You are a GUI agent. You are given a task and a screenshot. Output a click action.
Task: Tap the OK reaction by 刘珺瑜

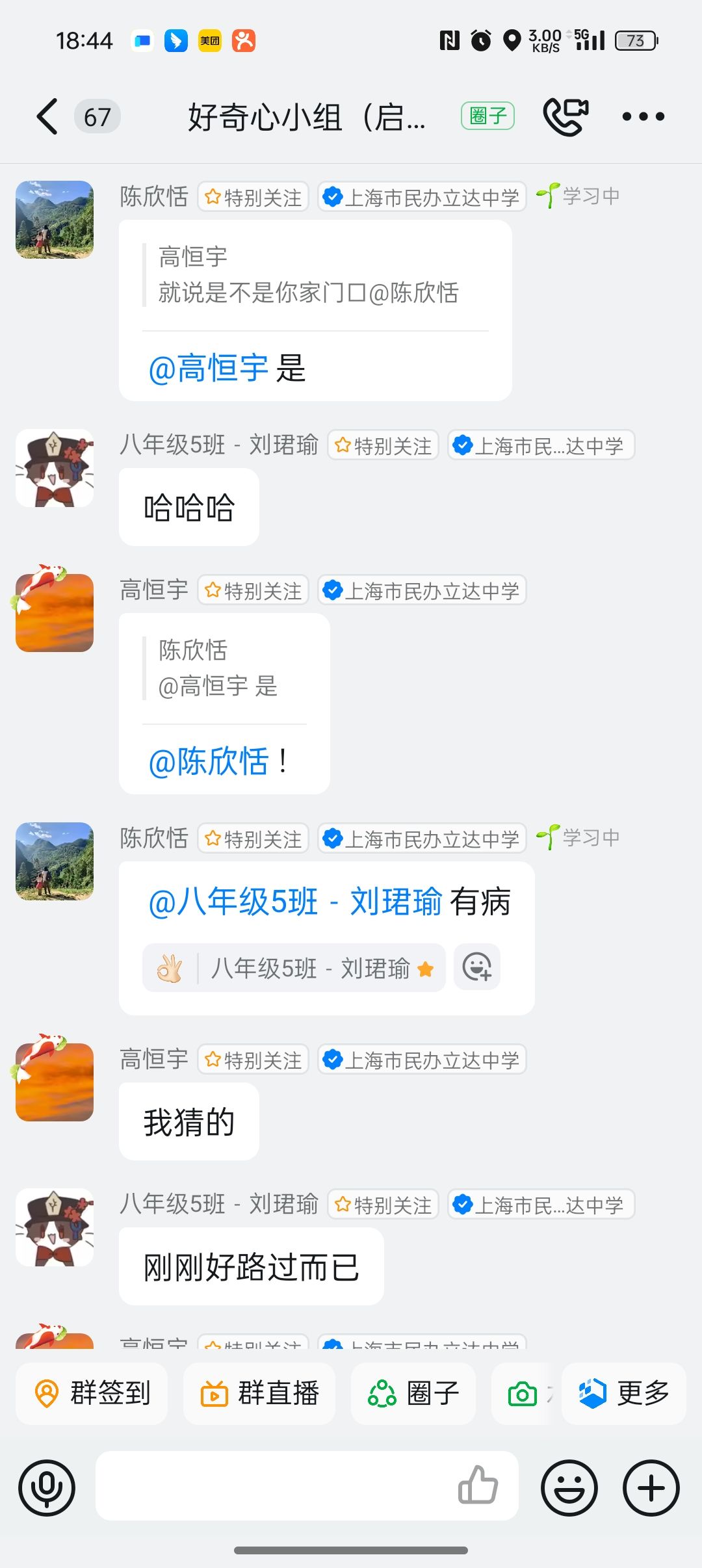pyautogui.click(x=294, y=968)
